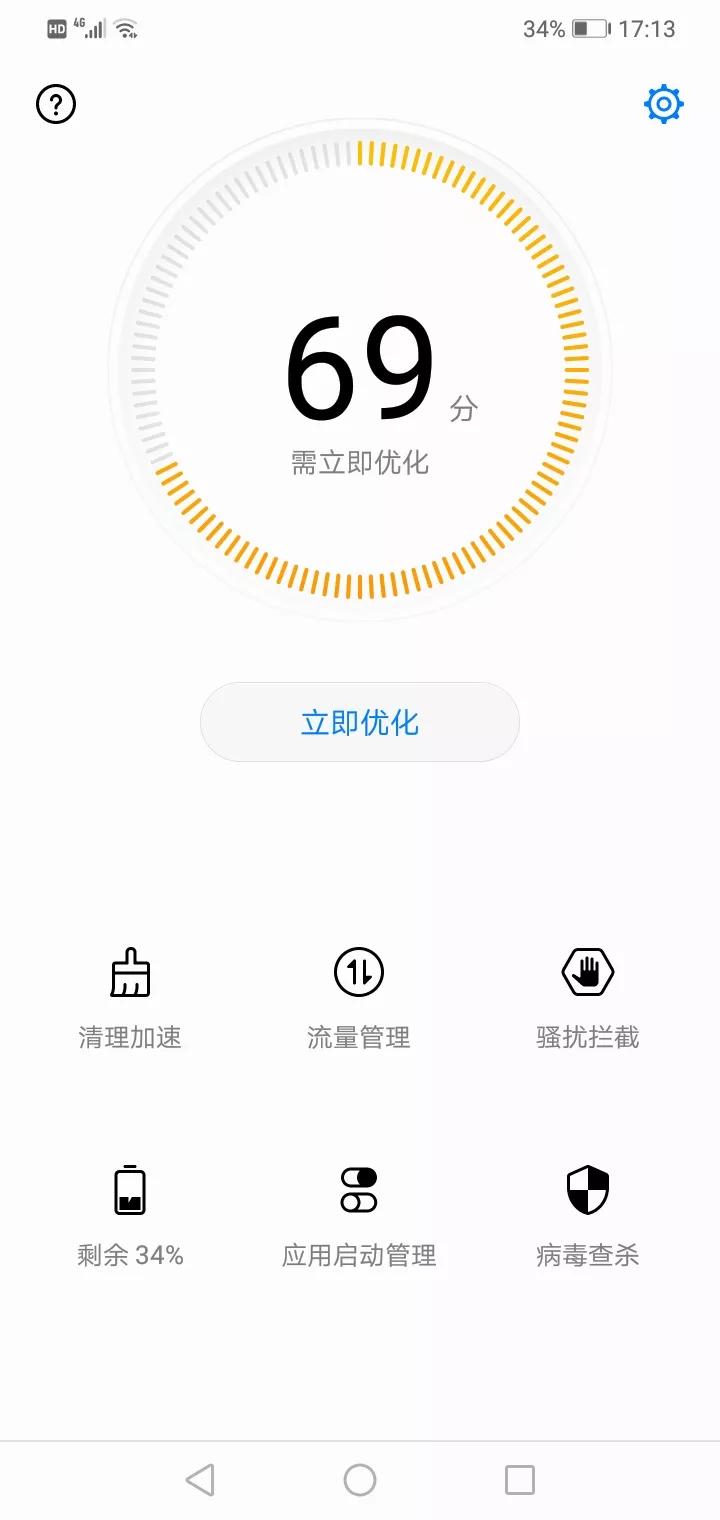
Task: Open the help question mark icon
Action: (56, 104)
